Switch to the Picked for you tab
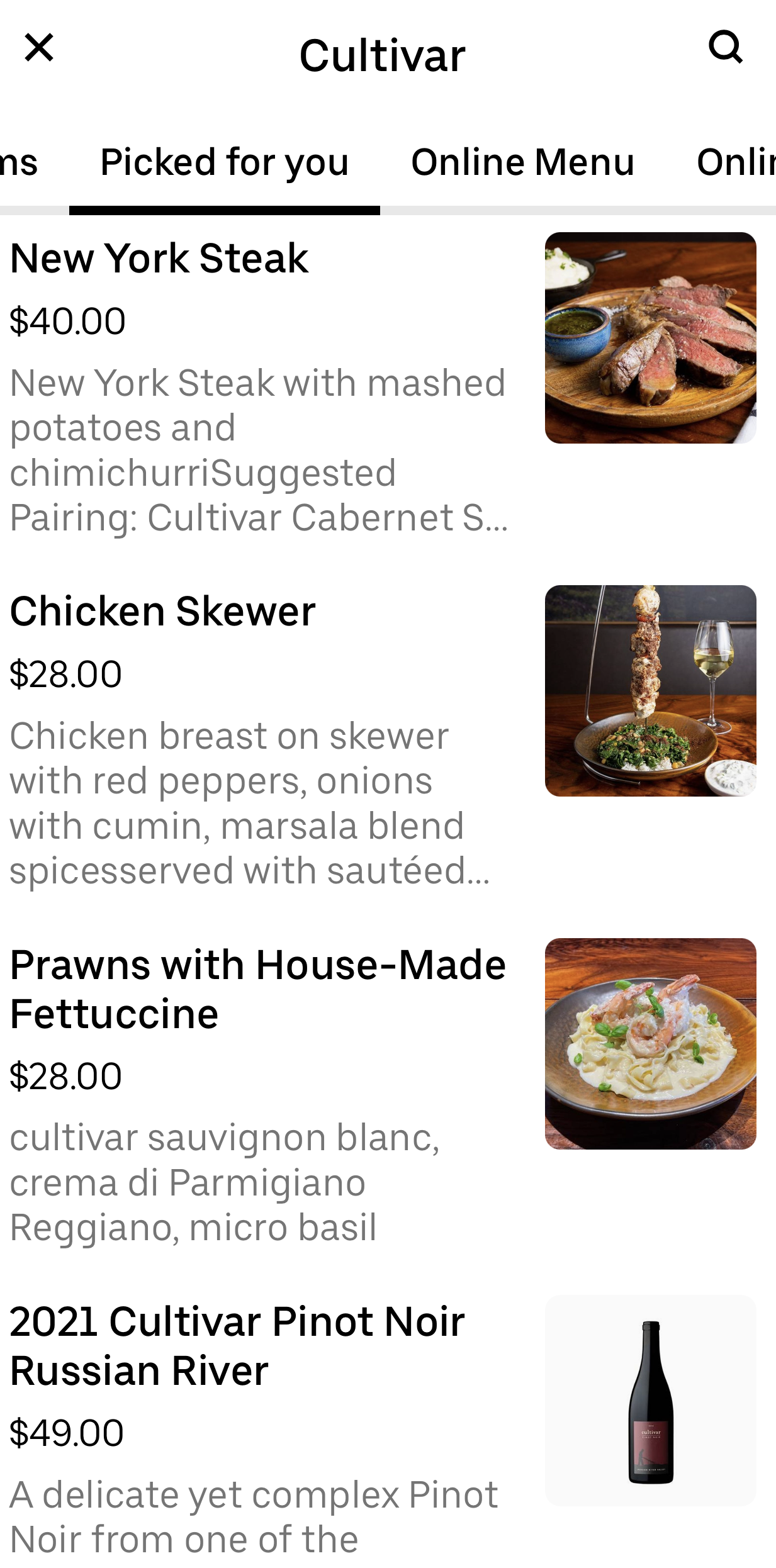The width and height of the screenshot is (776, 1568). click(x=225, y=162)
